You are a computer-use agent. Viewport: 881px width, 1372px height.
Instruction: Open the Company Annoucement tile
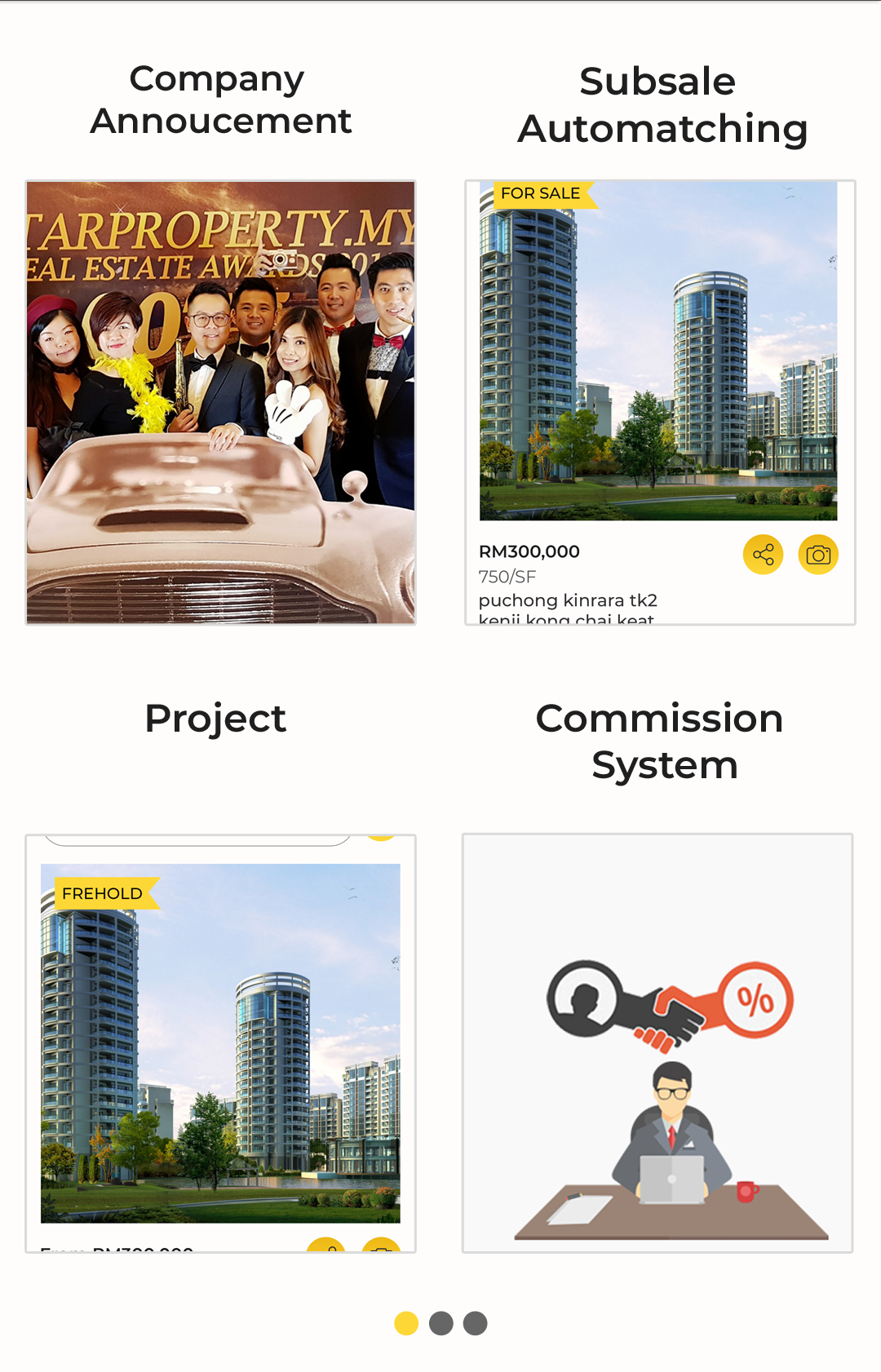[x=220, y=402]
